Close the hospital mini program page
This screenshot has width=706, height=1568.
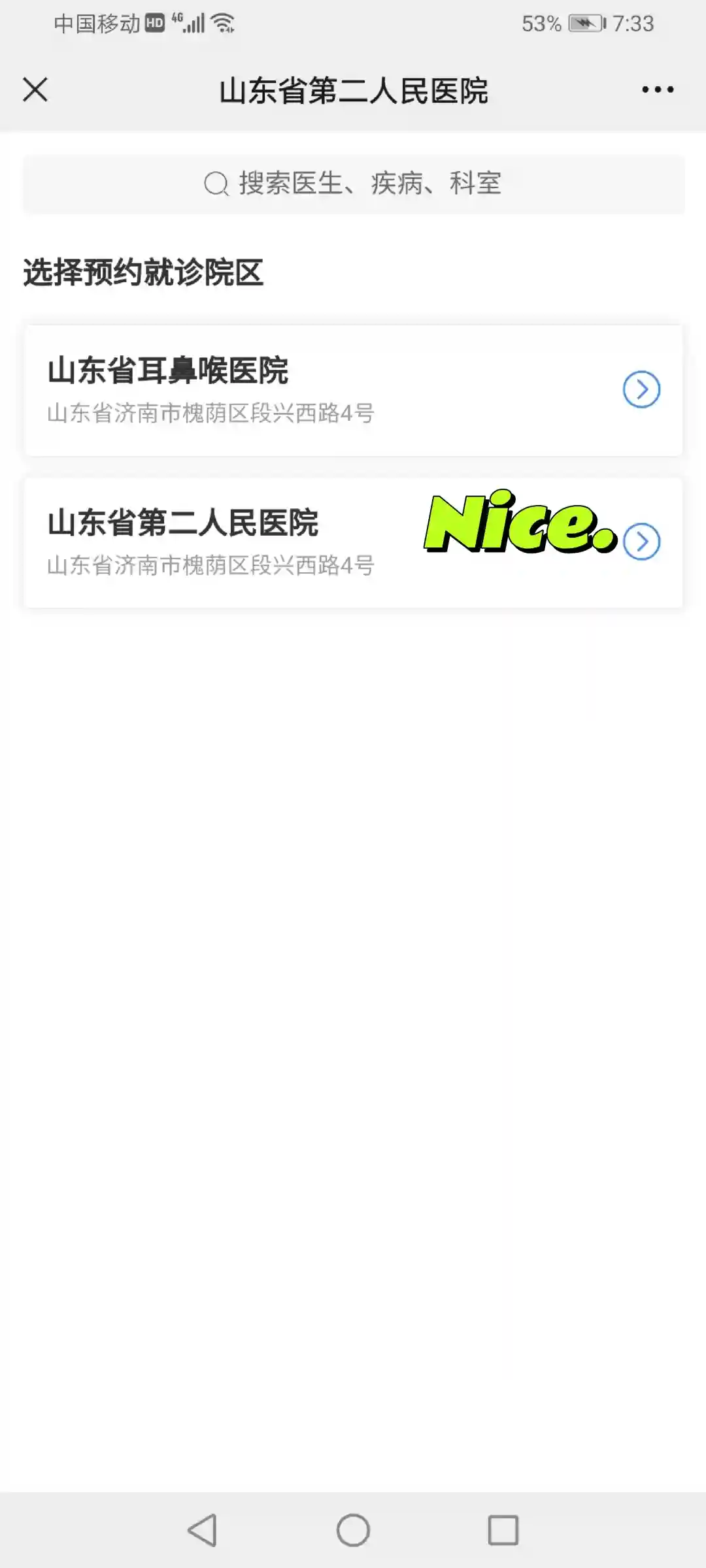[35, 90]
